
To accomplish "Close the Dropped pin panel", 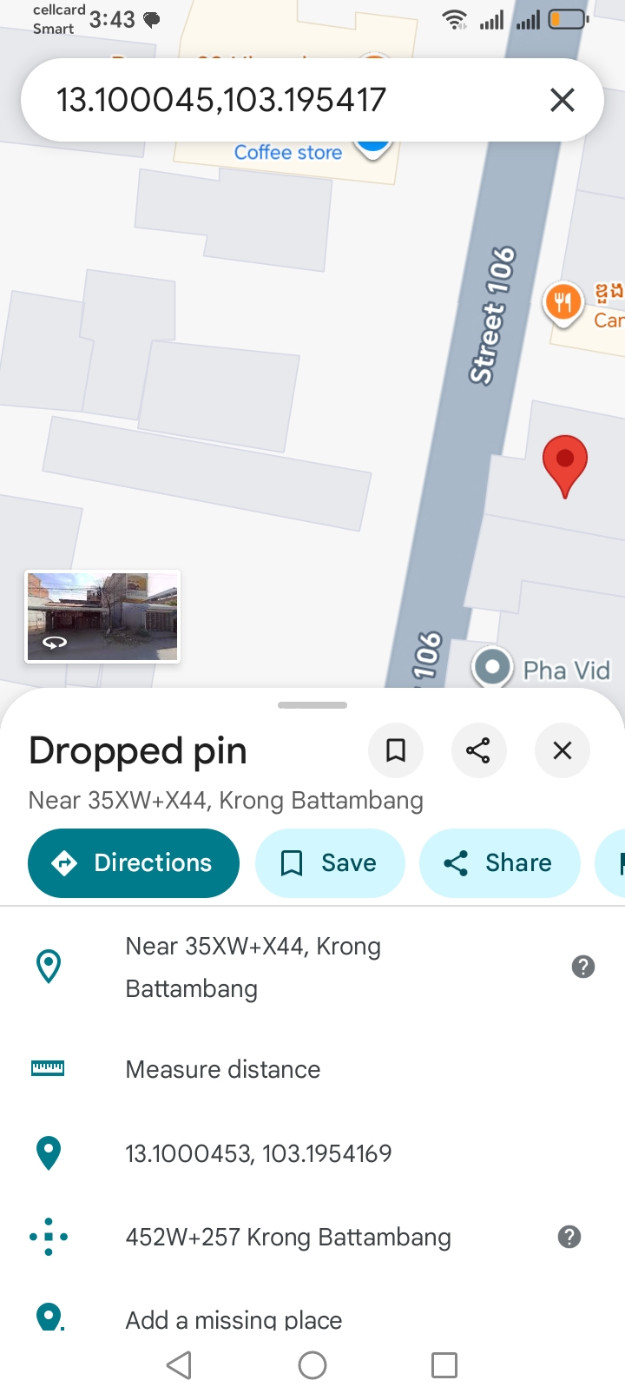I will point(562,750).
